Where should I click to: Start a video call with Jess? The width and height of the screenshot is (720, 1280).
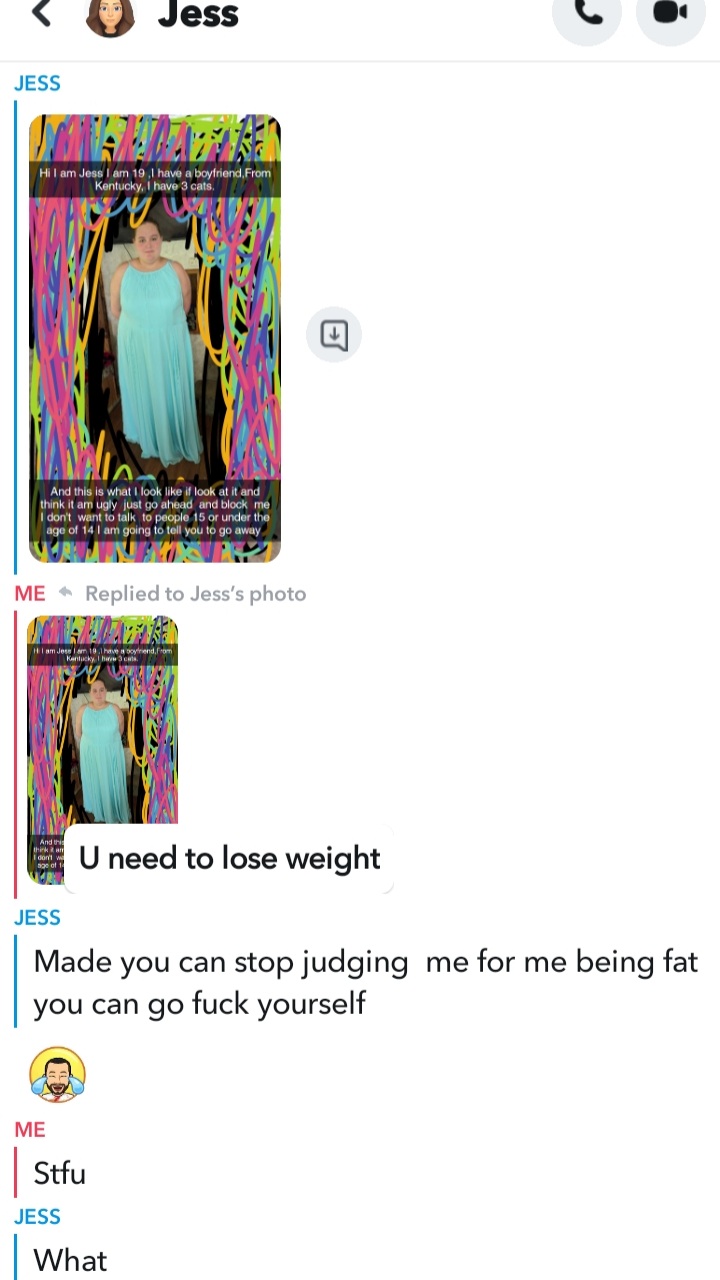coord(670,14)
